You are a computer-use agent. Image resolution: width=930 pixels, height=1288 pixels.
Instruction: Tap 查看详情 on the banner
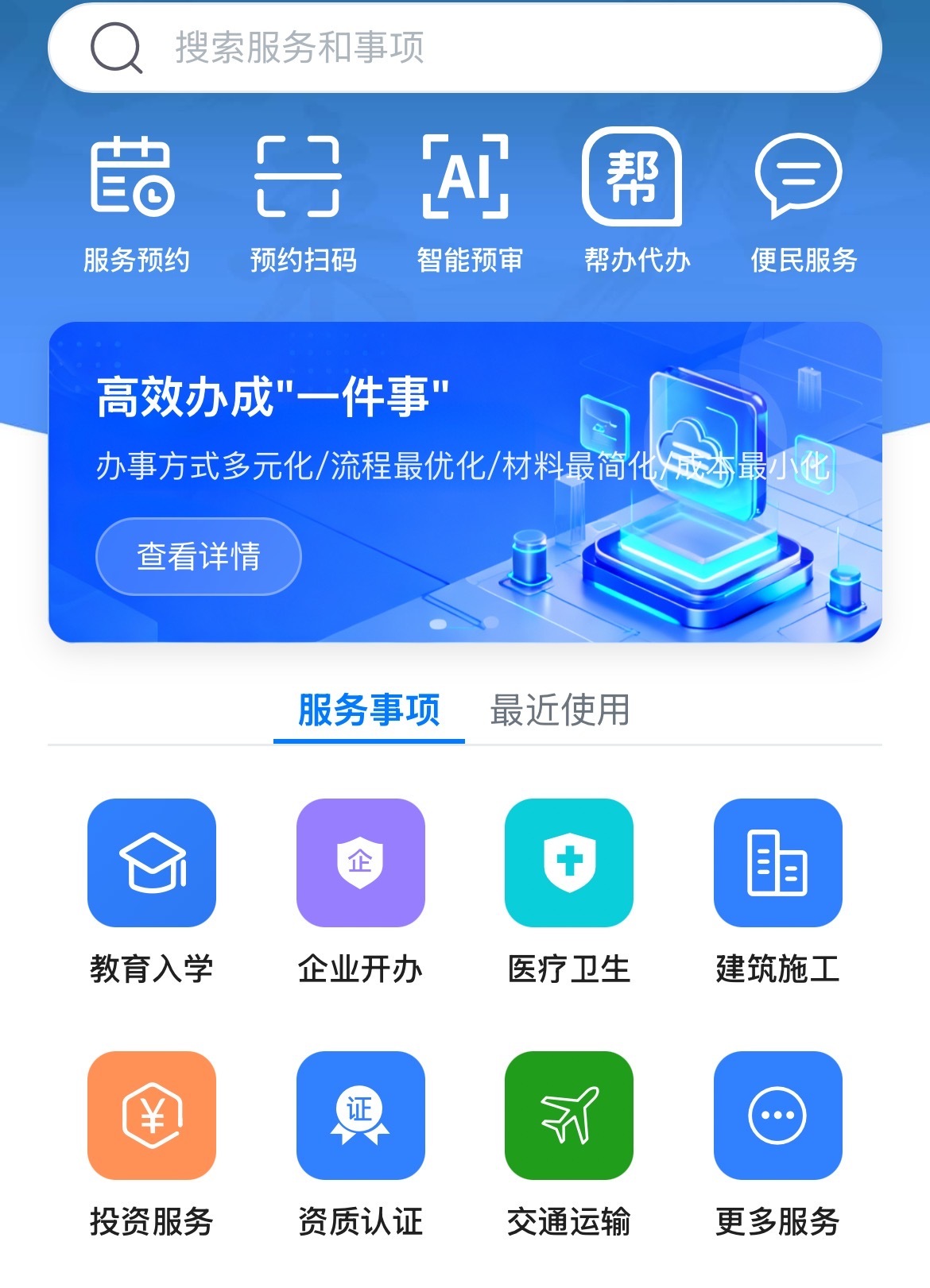[199, 556]
